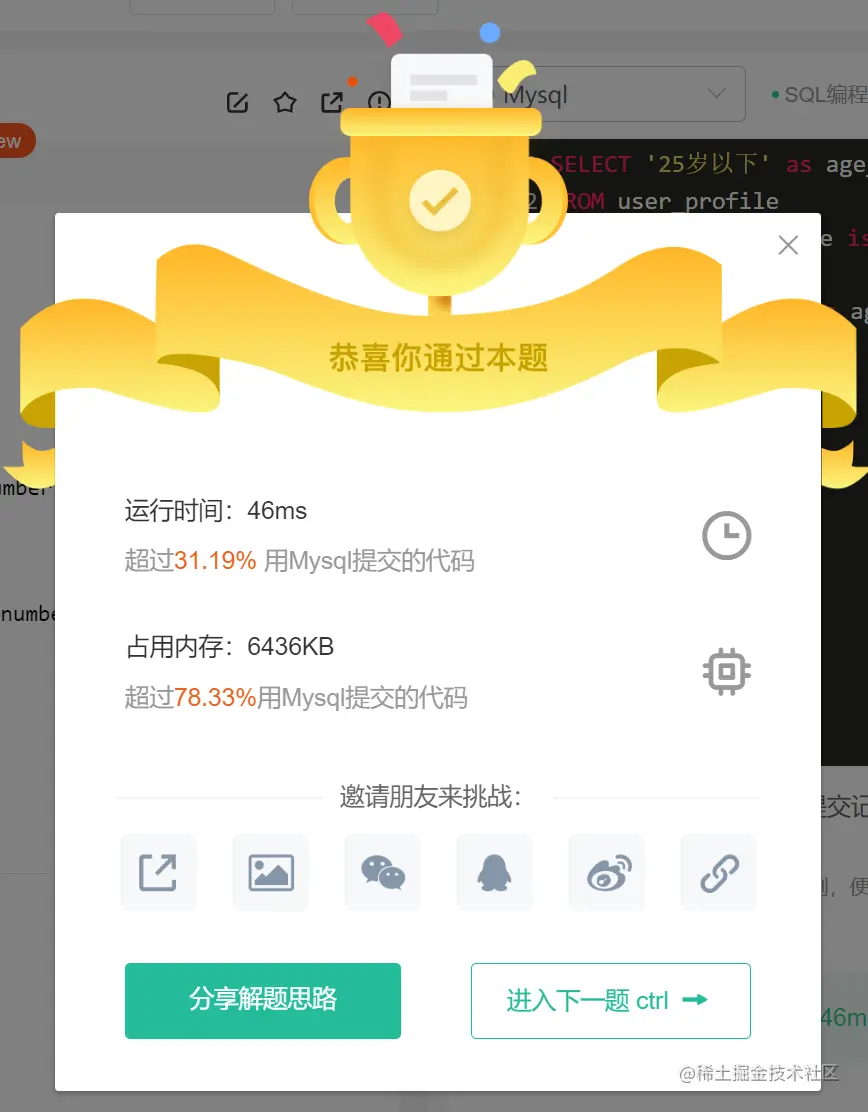
Task: Share the challenge via external link icon
Action: coord(158,872)
